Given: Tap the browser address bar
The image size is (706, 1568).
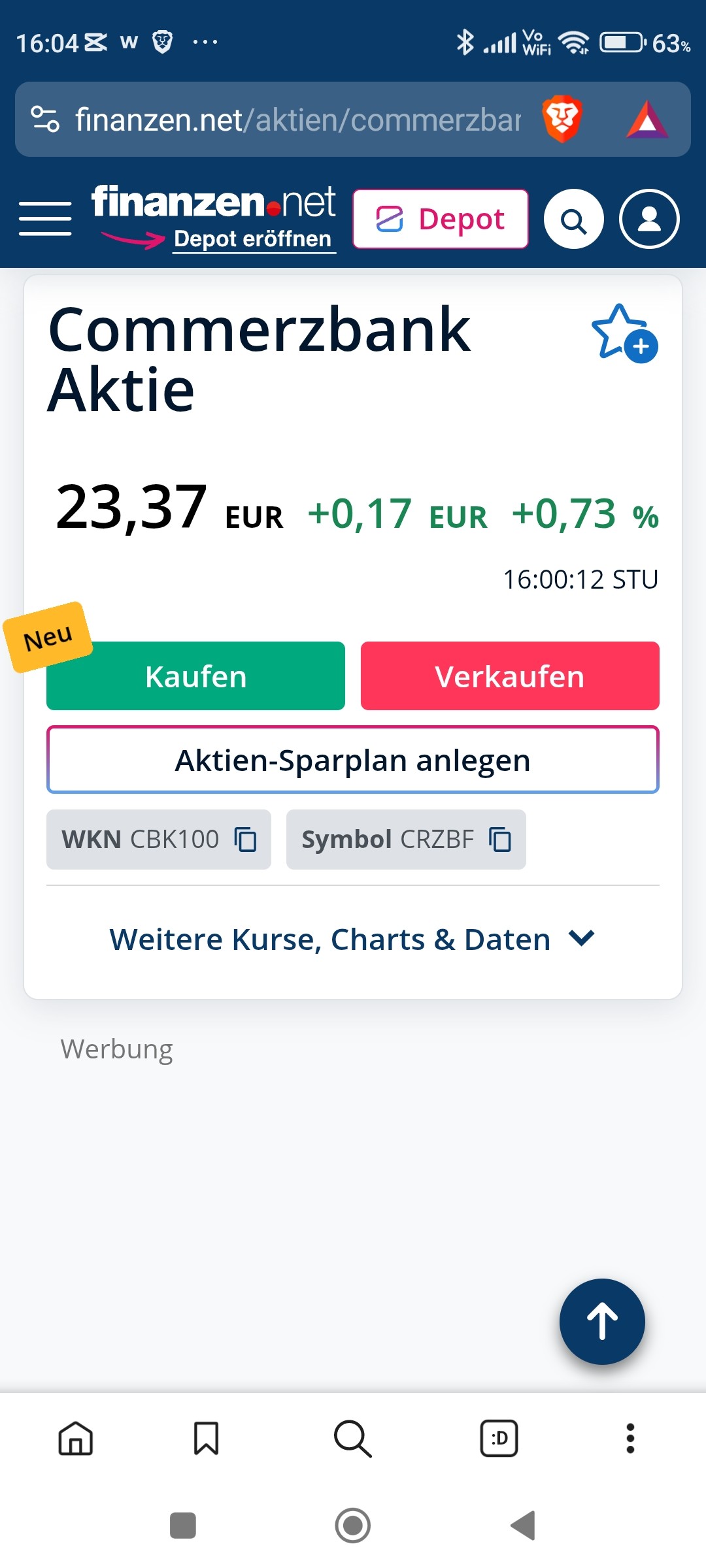Looking at the screenshot, I should click(297, 120).
